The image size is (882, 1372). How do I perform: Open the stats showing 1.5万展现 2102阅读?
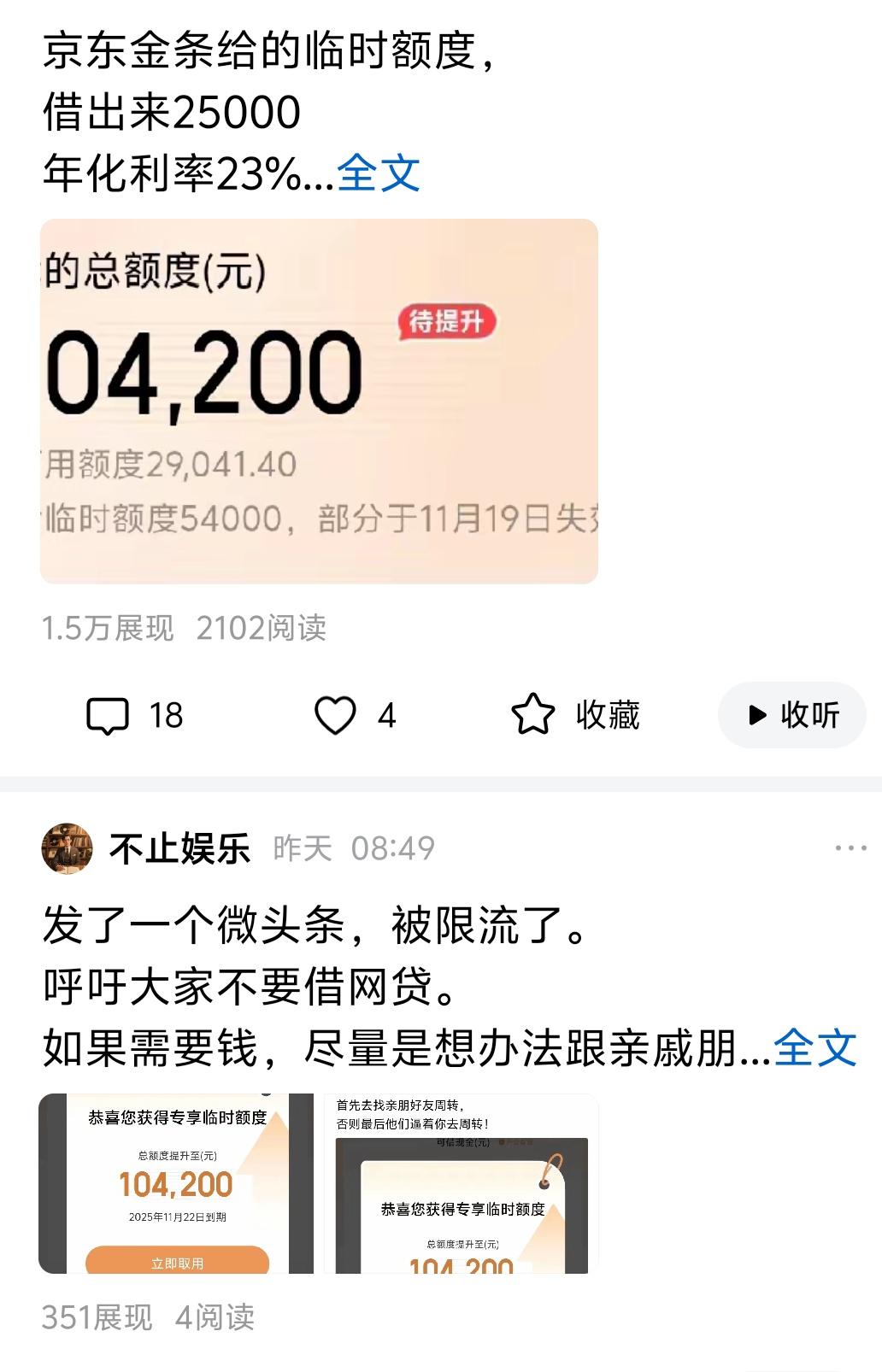tap(188, 627)
